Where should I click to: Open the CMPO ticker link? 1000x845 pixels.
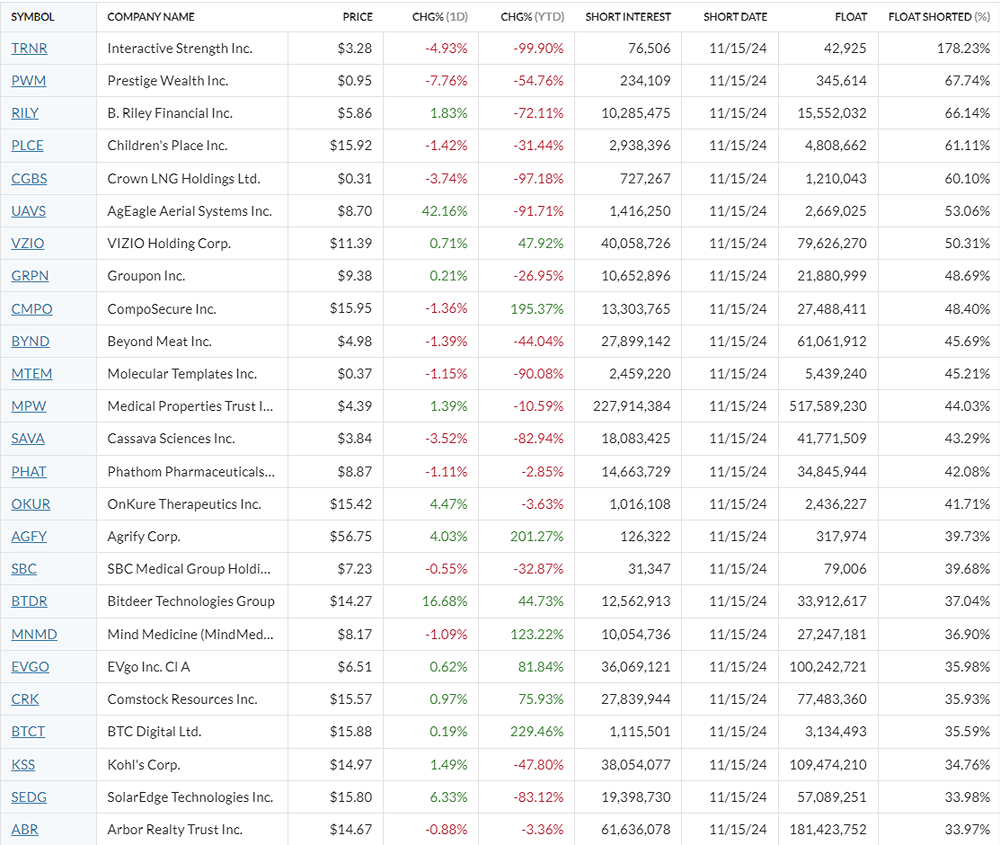(x=31, y=309)
